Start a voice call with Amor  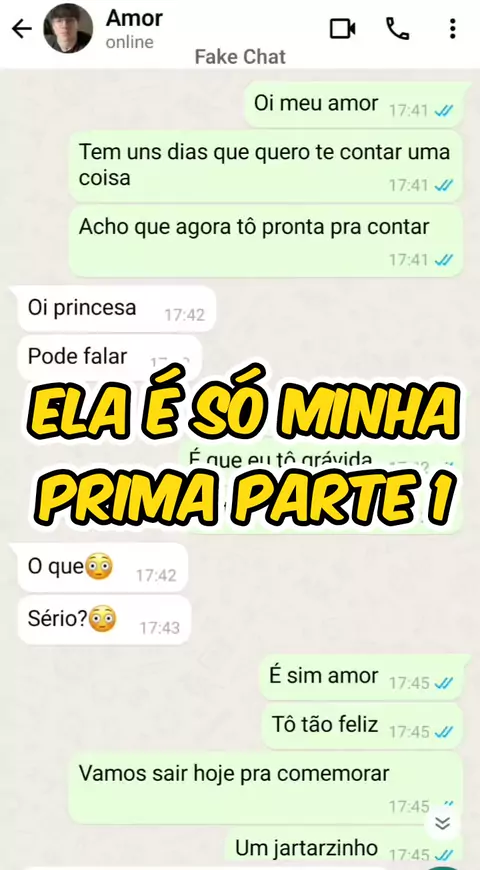click(397, 29)
